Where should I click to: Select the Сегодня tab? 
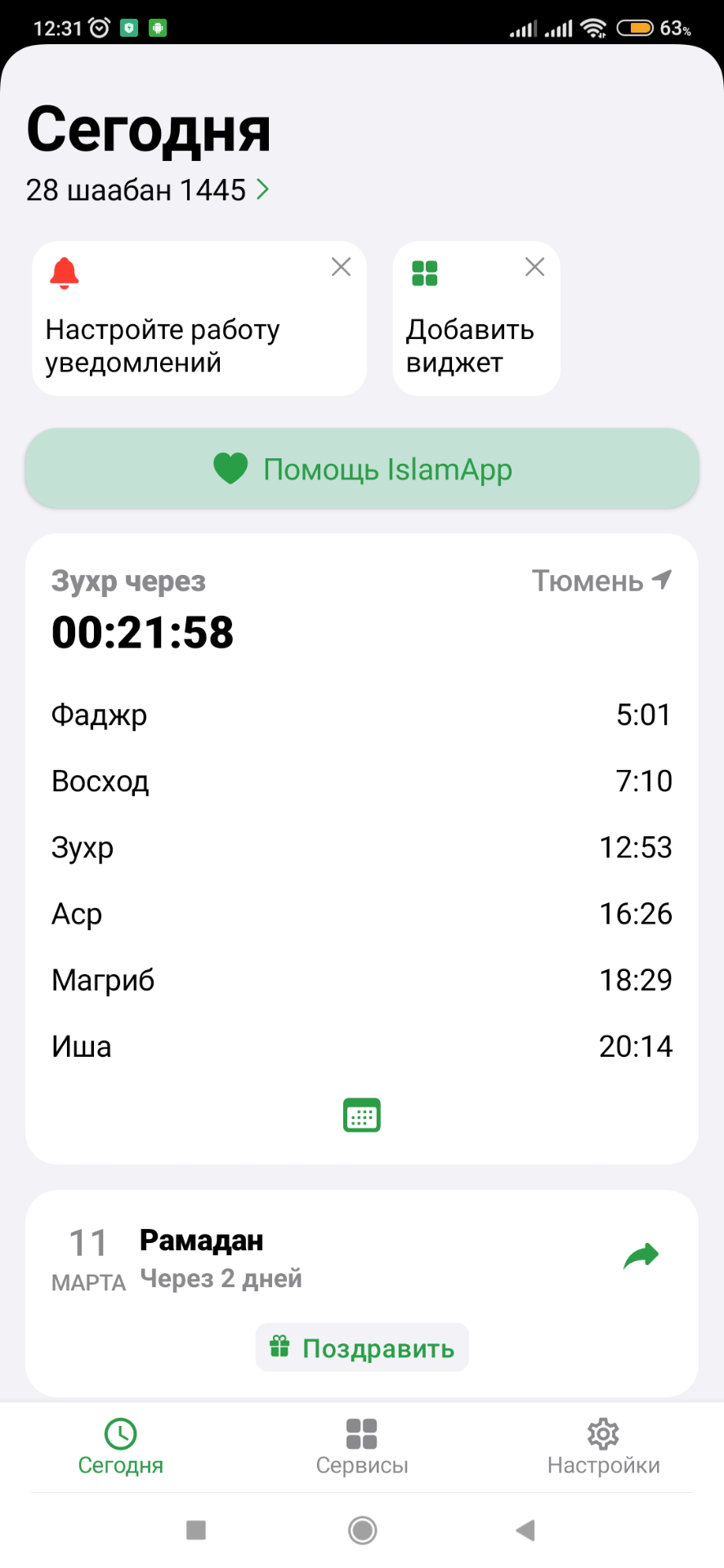[121, 1446]
